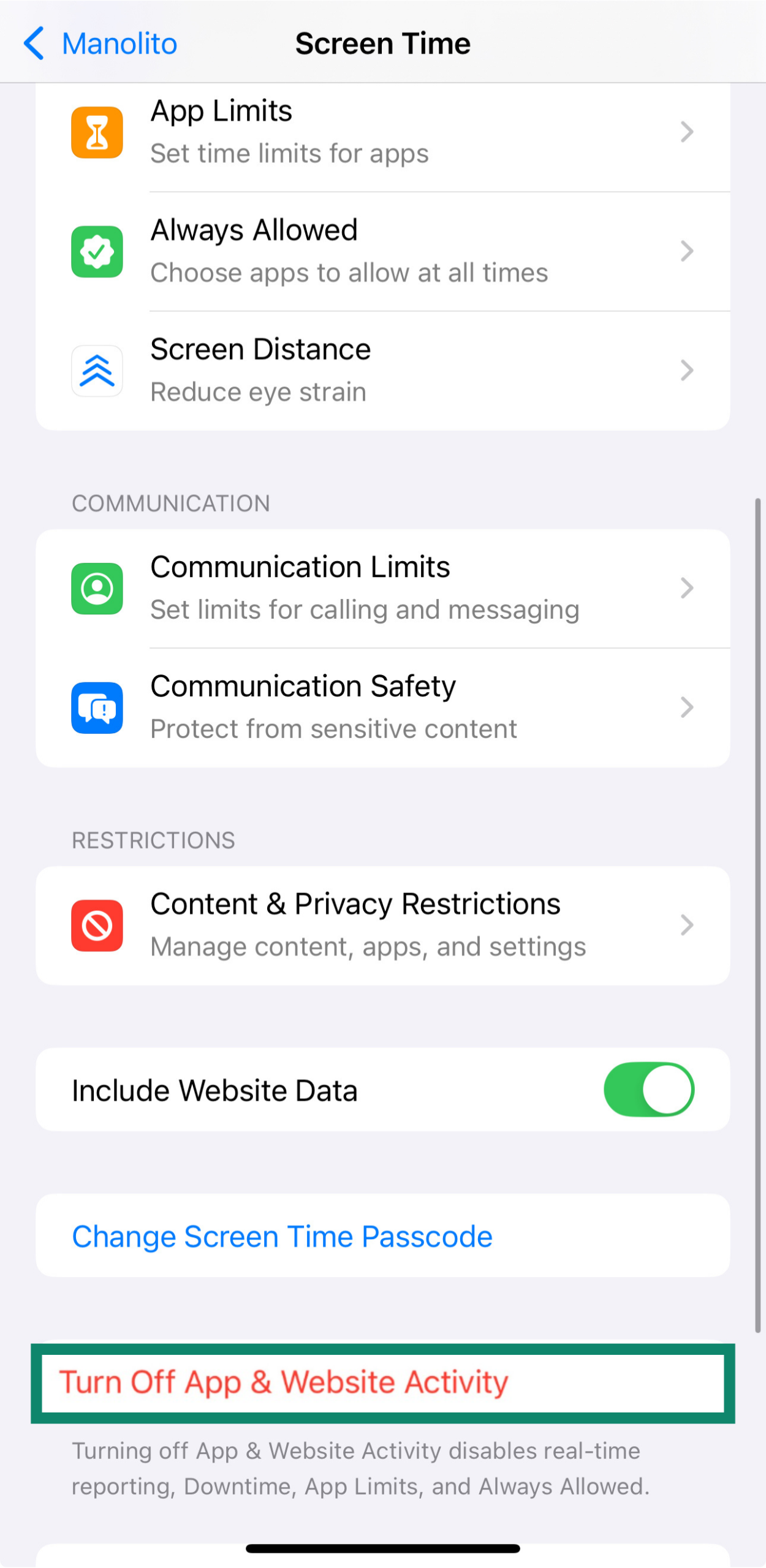Open Communication Limits via its chevron
The height and width of the screenshot is (1568, 766).
[687, 587]
